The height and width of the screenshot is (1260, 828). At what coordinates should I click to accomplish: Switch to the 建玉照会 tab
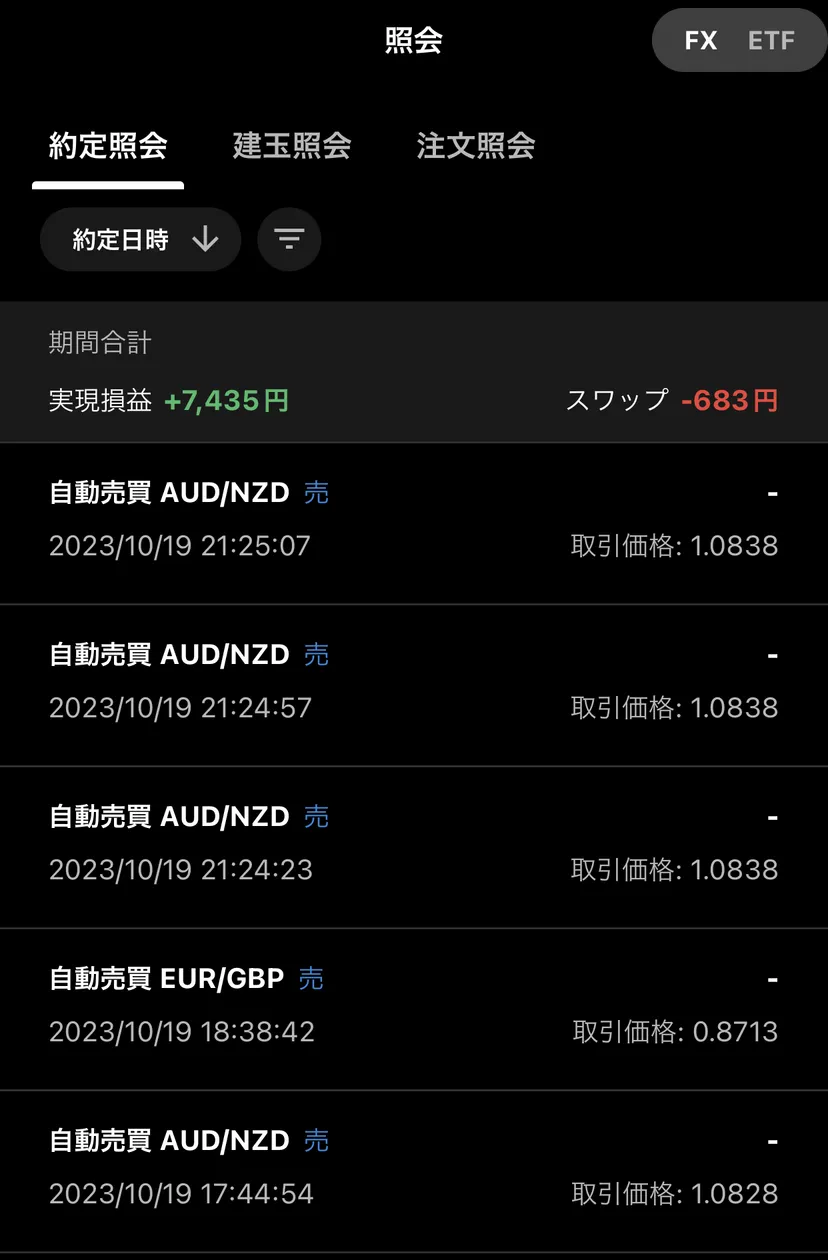click(291, 146)
